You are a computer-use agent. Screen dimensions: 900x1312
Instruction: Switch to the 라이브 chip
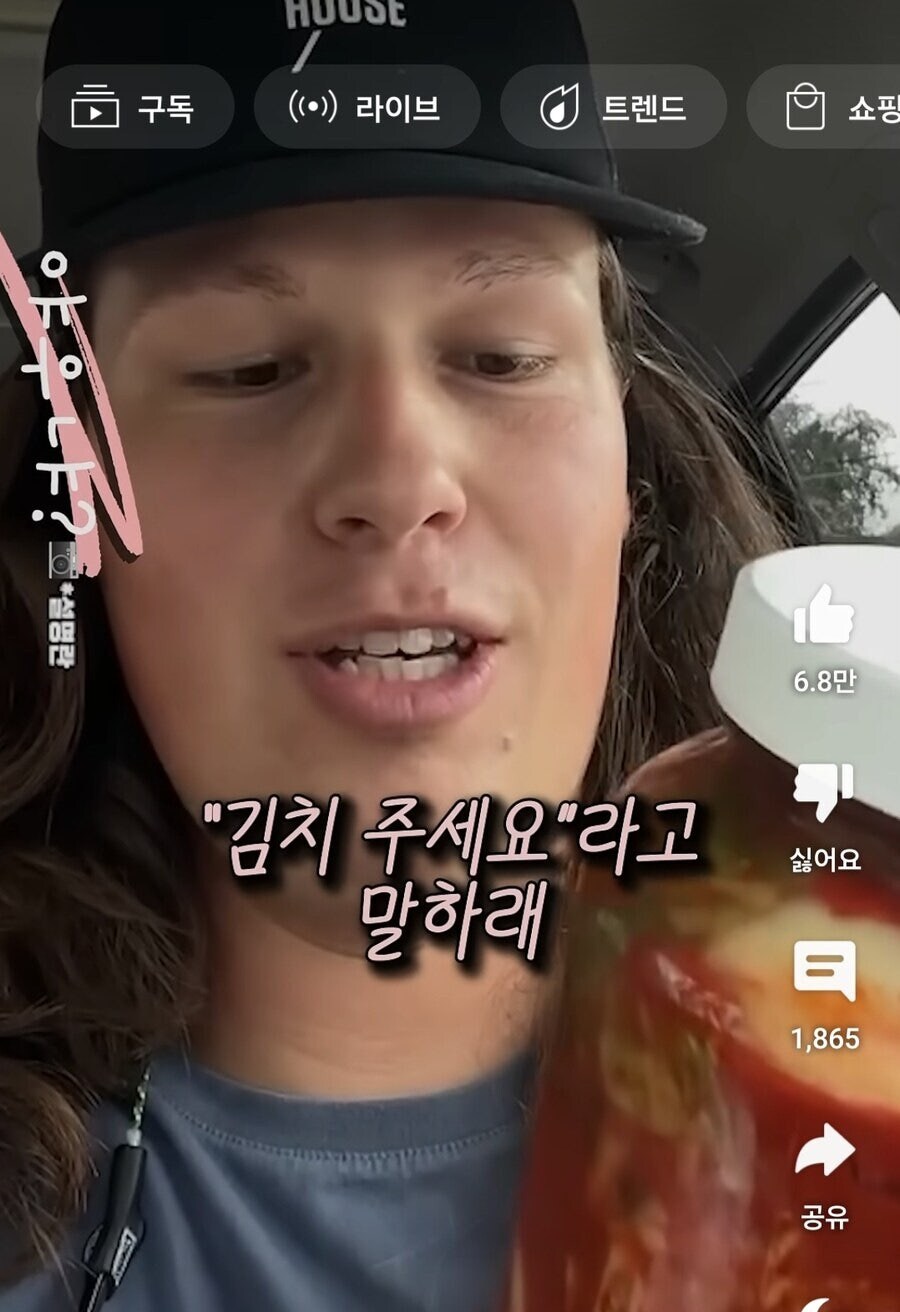(366, 108)
